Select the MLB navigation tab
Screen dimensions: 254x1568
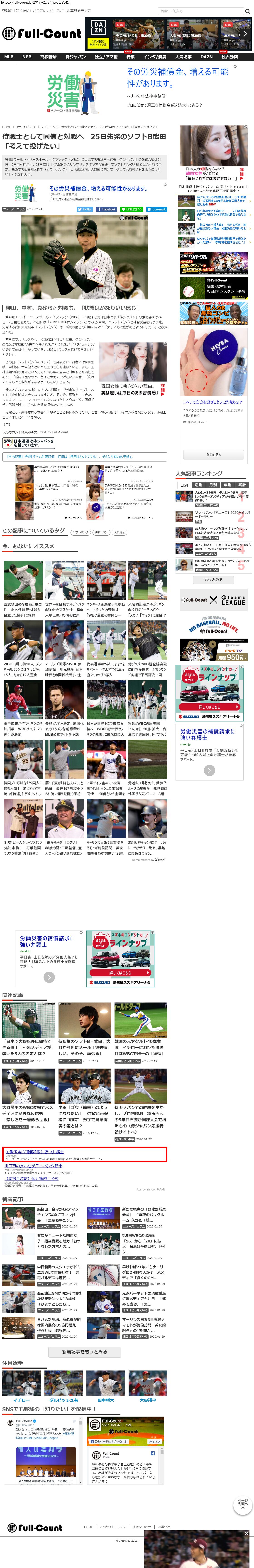[9, 57]
